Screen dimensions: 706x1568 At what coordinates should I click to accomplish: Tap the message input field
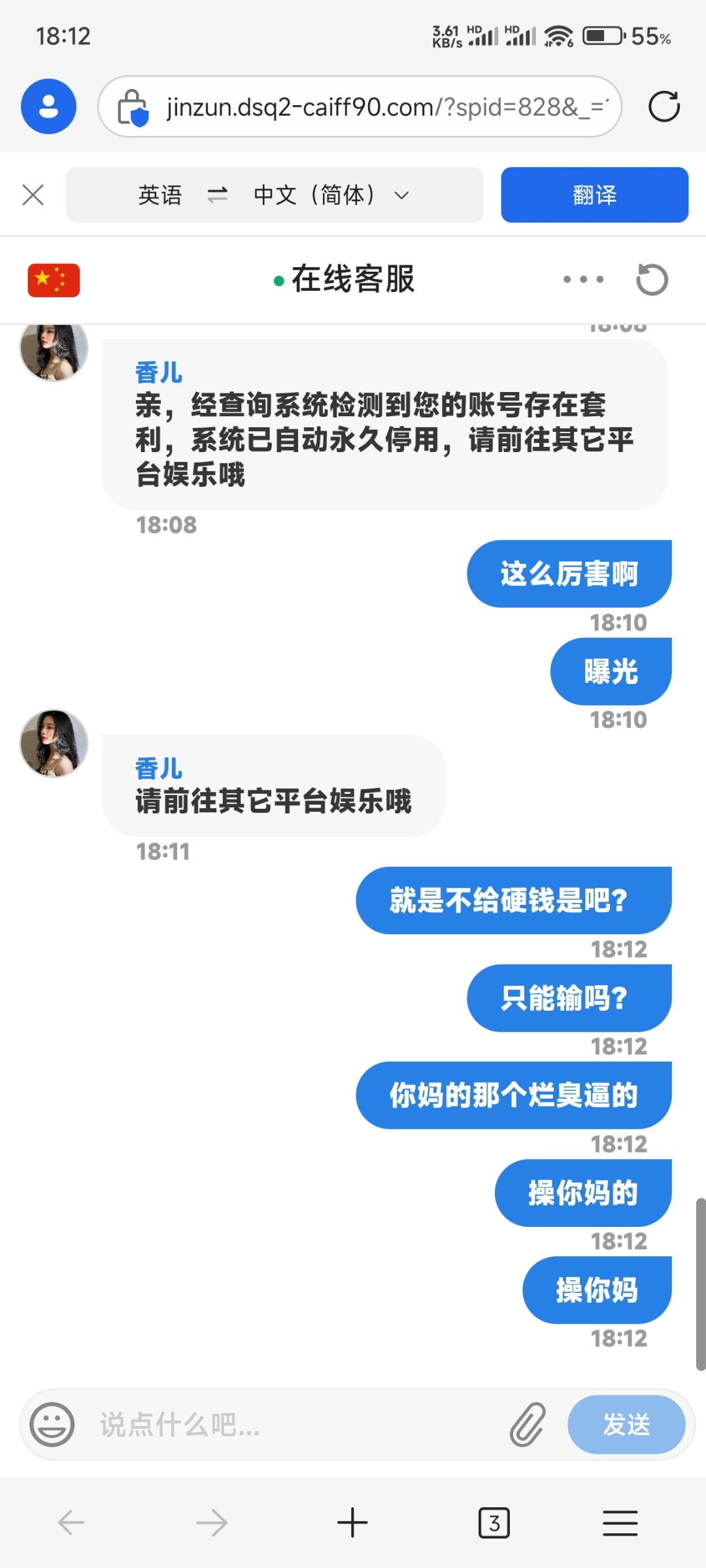(294, 1424)
